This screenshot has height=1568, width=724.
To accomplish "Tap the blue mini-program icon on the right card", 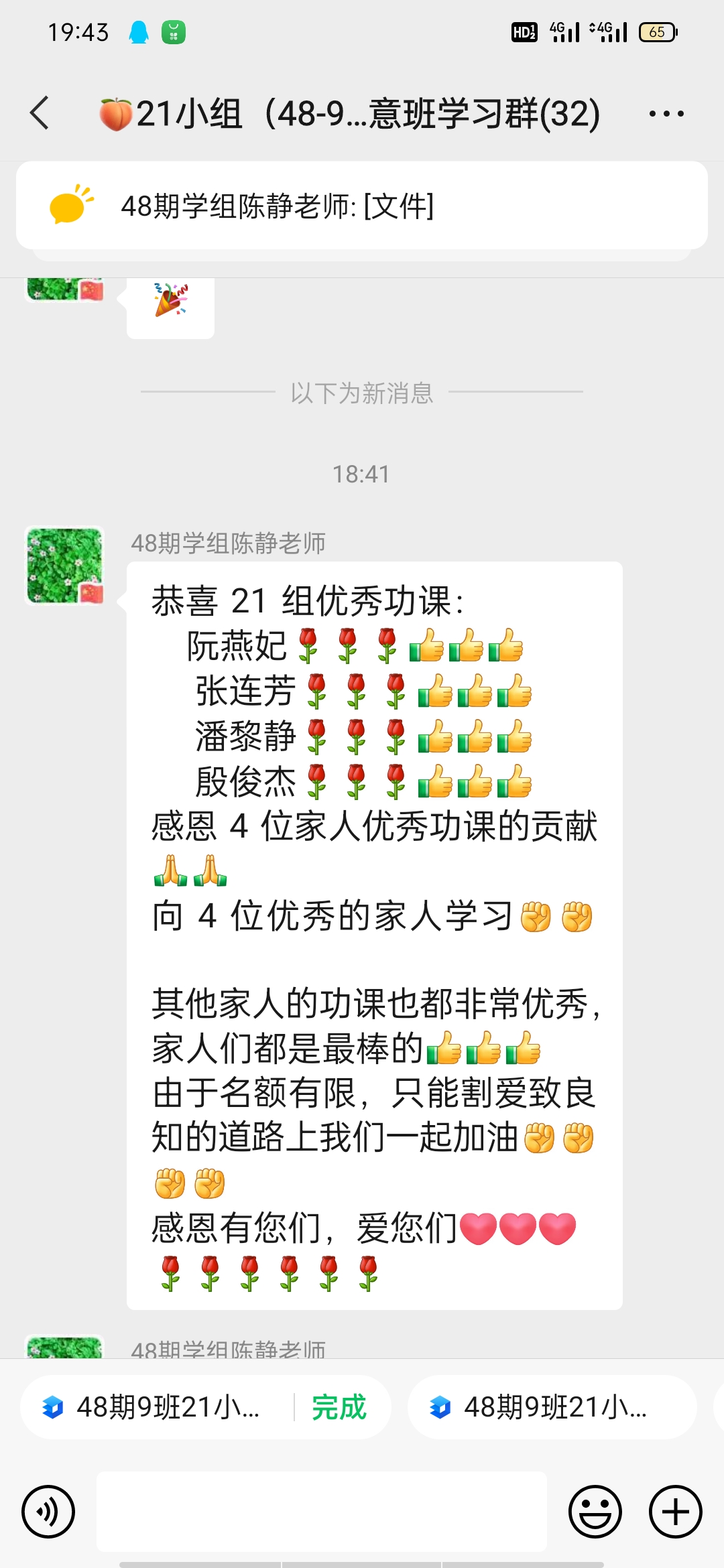I will tap(442, 1407).
